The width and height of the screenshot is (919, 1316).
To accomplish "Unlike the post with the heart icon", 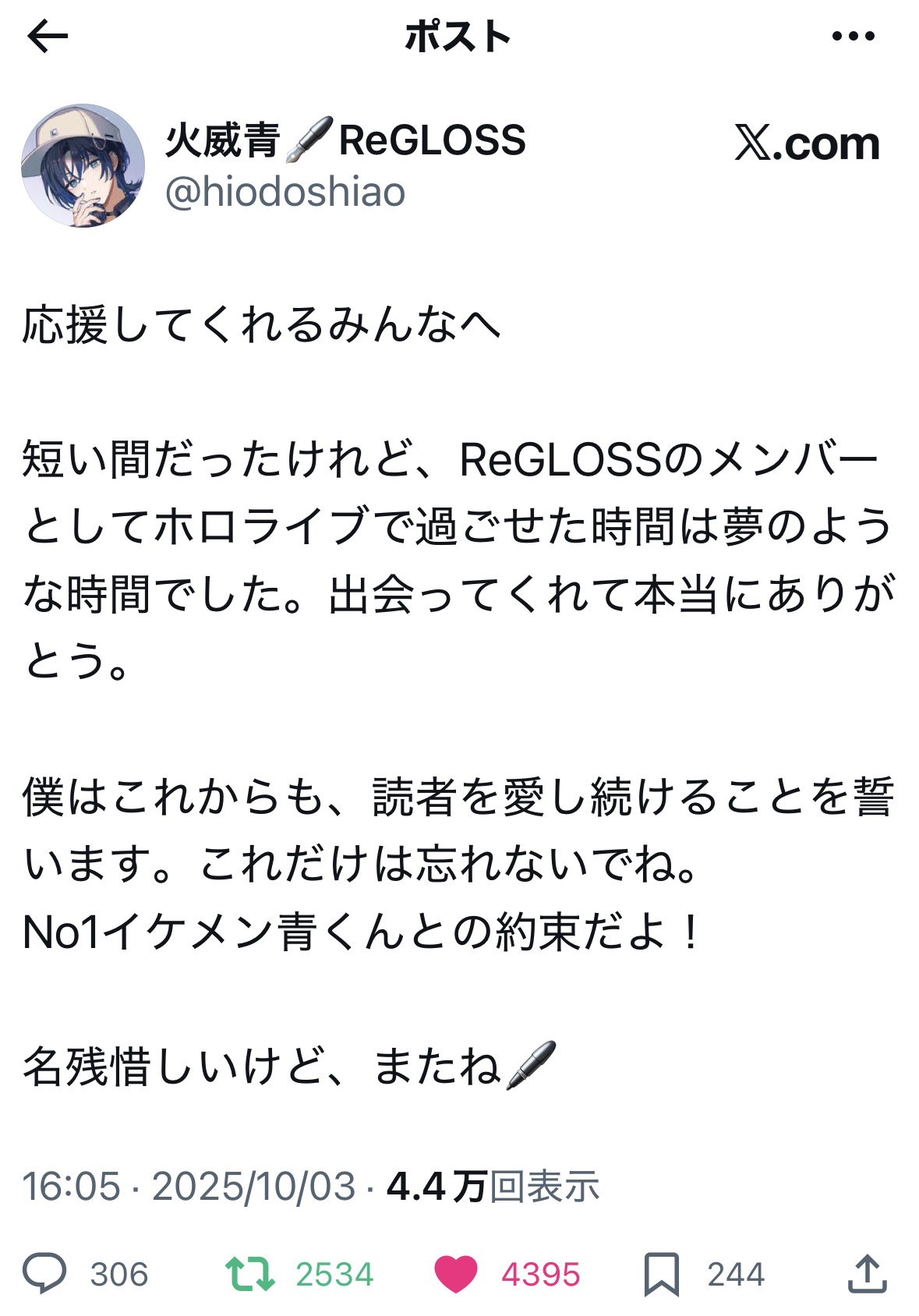I will [x=456, y=1273].
